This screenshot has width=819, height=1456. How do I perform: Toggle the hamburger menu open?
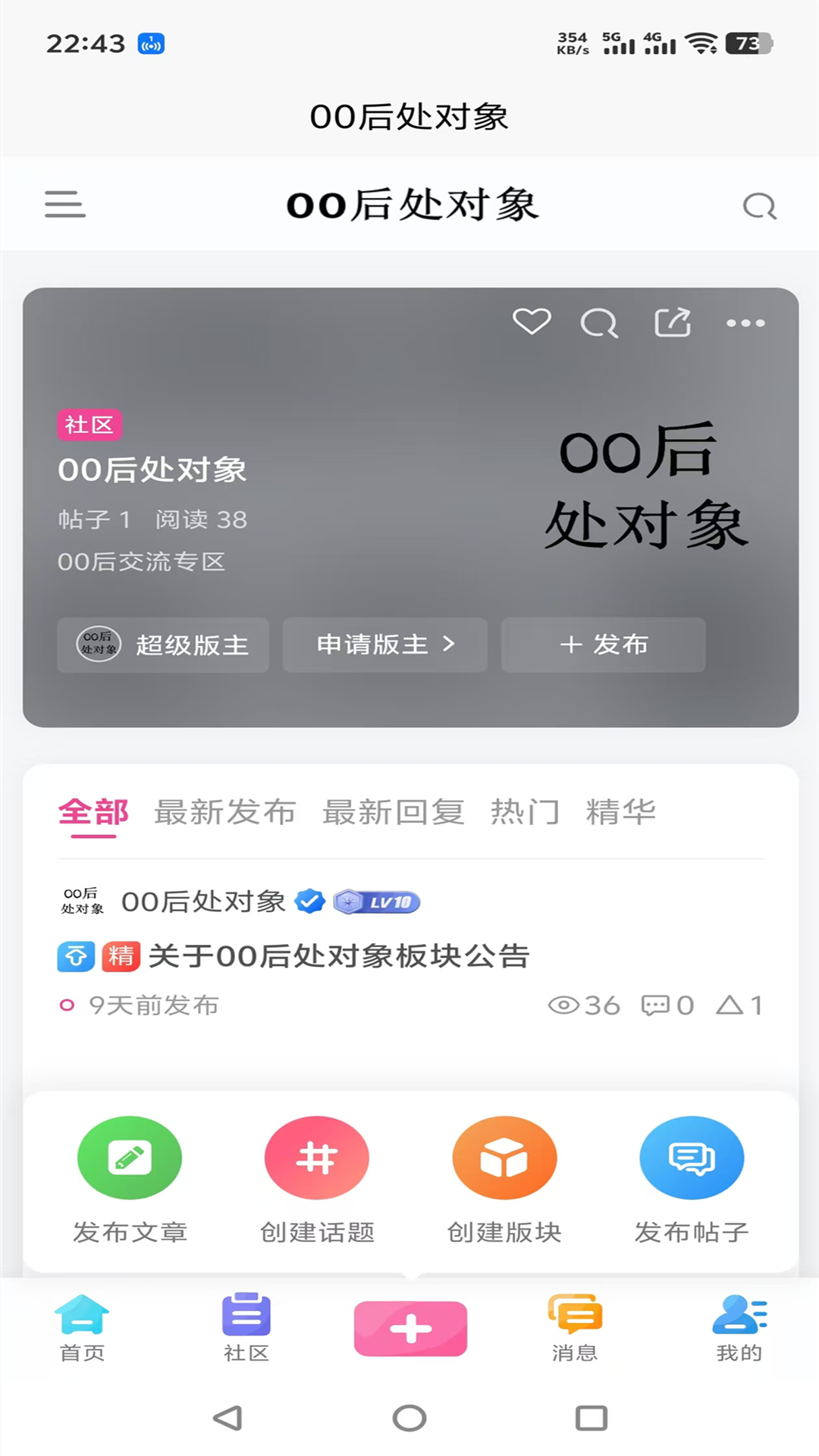click(x=64, y=204)
